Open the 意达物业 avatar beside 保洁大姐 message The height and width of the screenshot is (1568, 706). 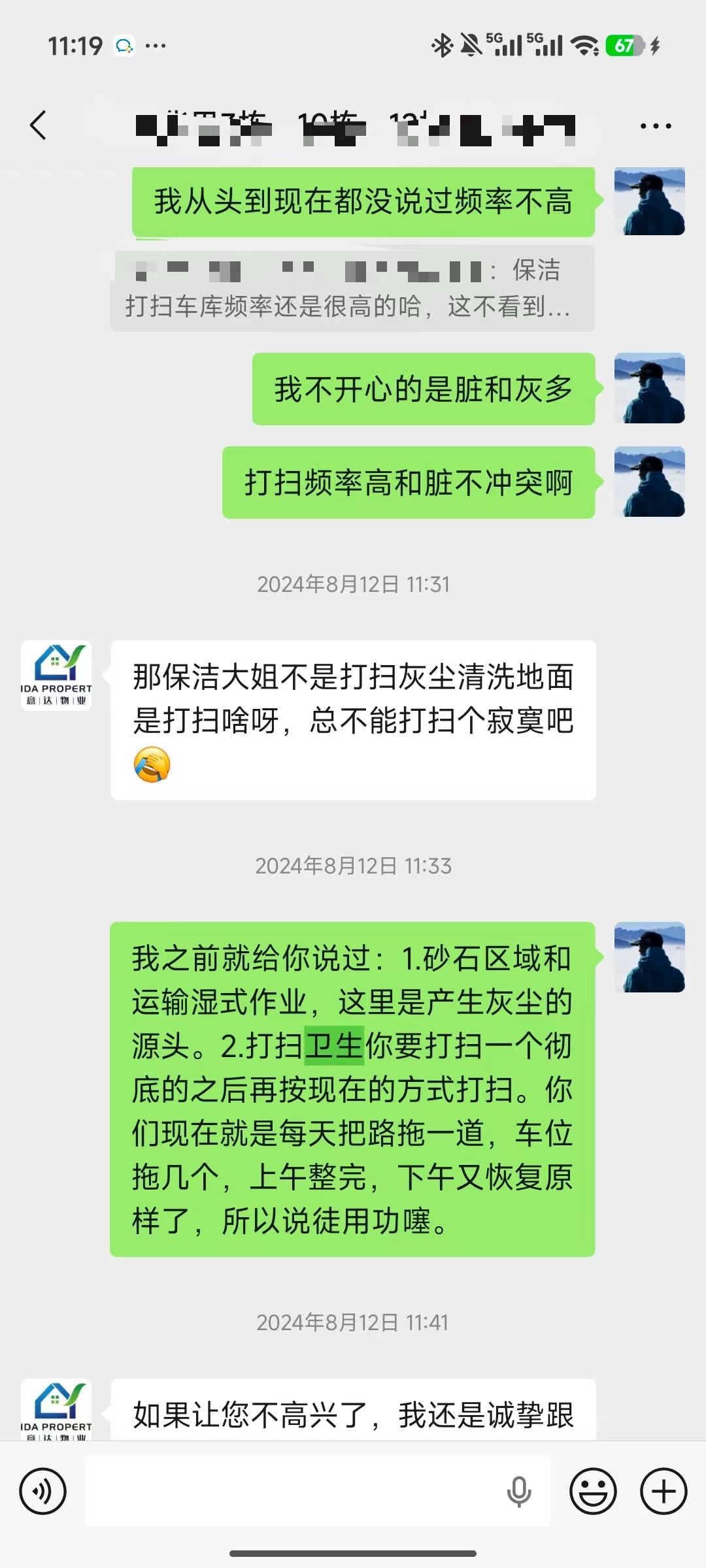[56, 676]
